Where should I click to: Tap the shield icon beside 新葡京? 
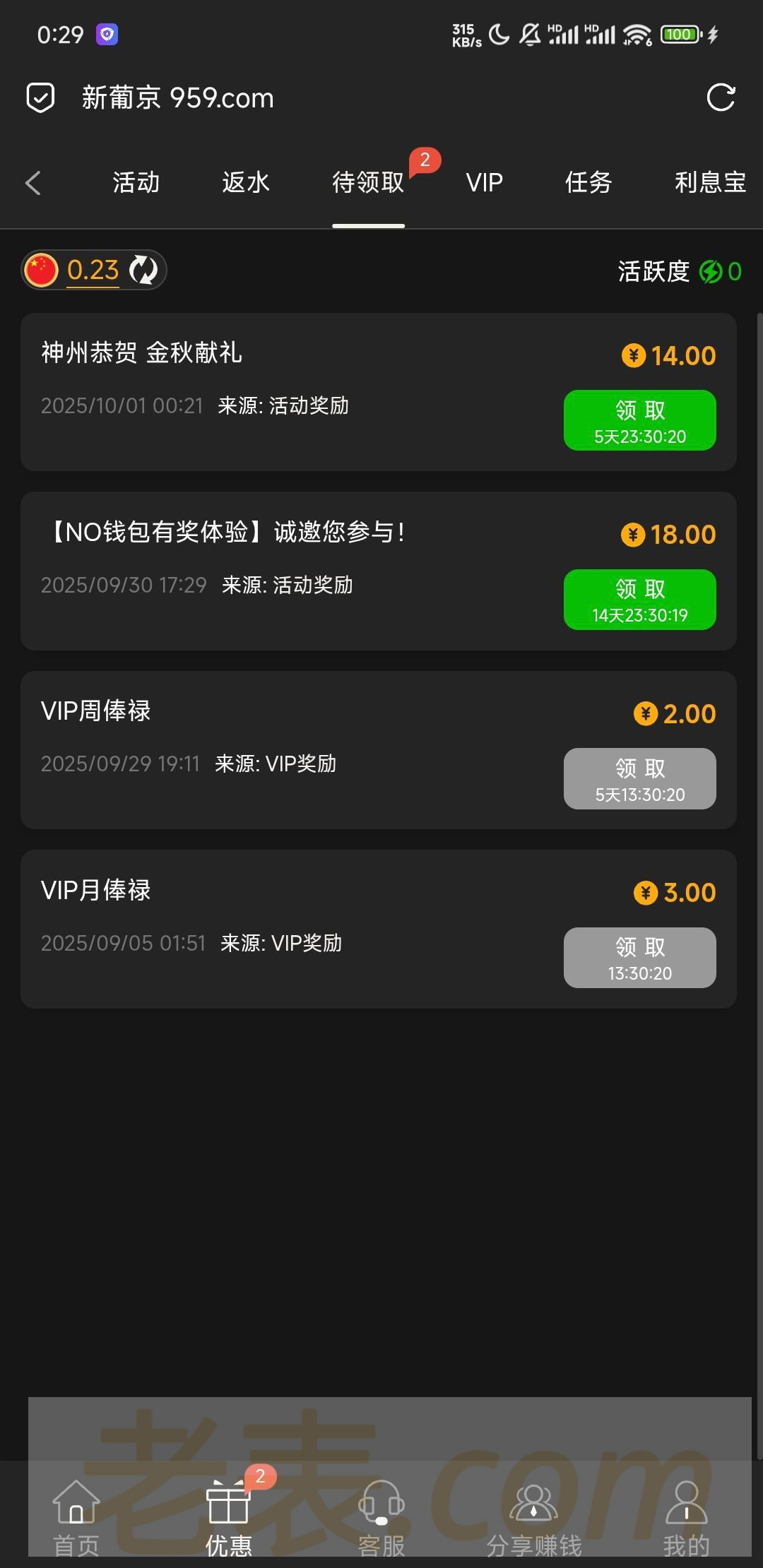click(x=40, y=97)
